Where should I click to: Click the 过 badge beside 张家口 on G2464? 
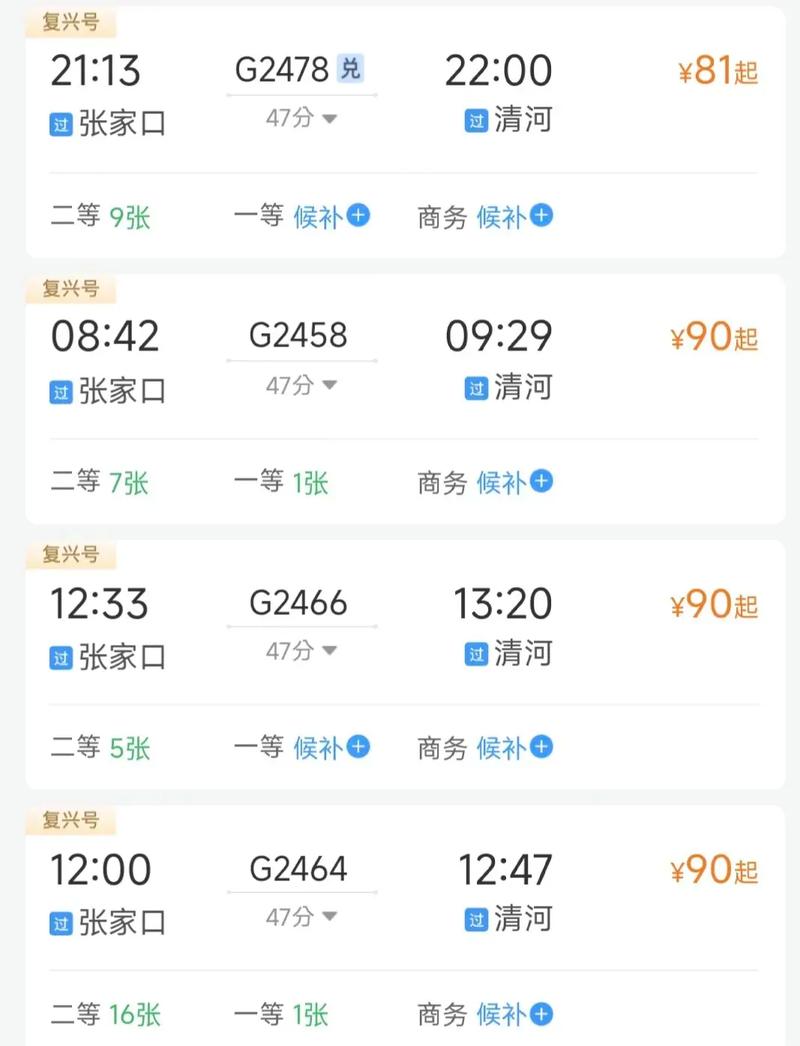coord(62,922)
